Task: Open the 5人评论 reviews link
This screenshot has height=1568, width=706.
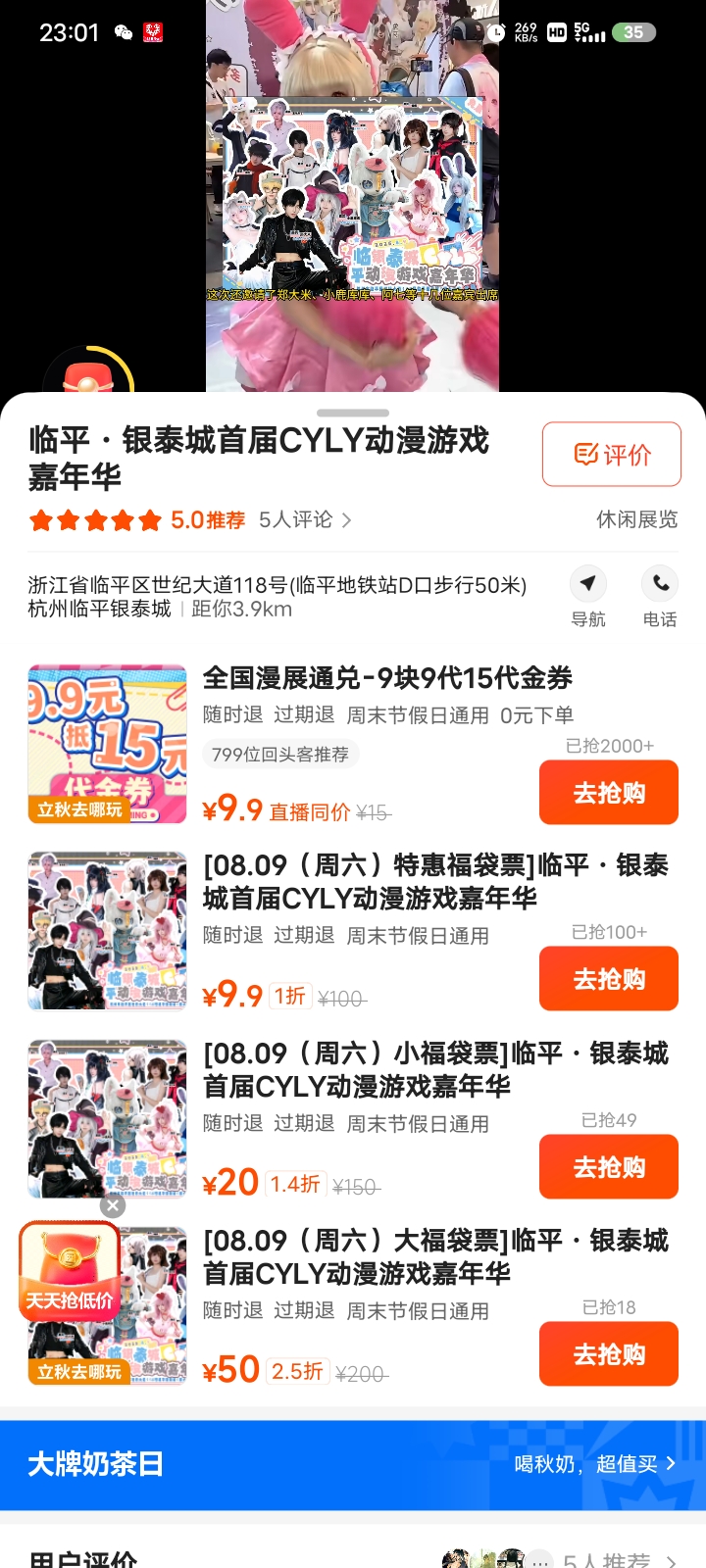Action: tap(305, 519)
